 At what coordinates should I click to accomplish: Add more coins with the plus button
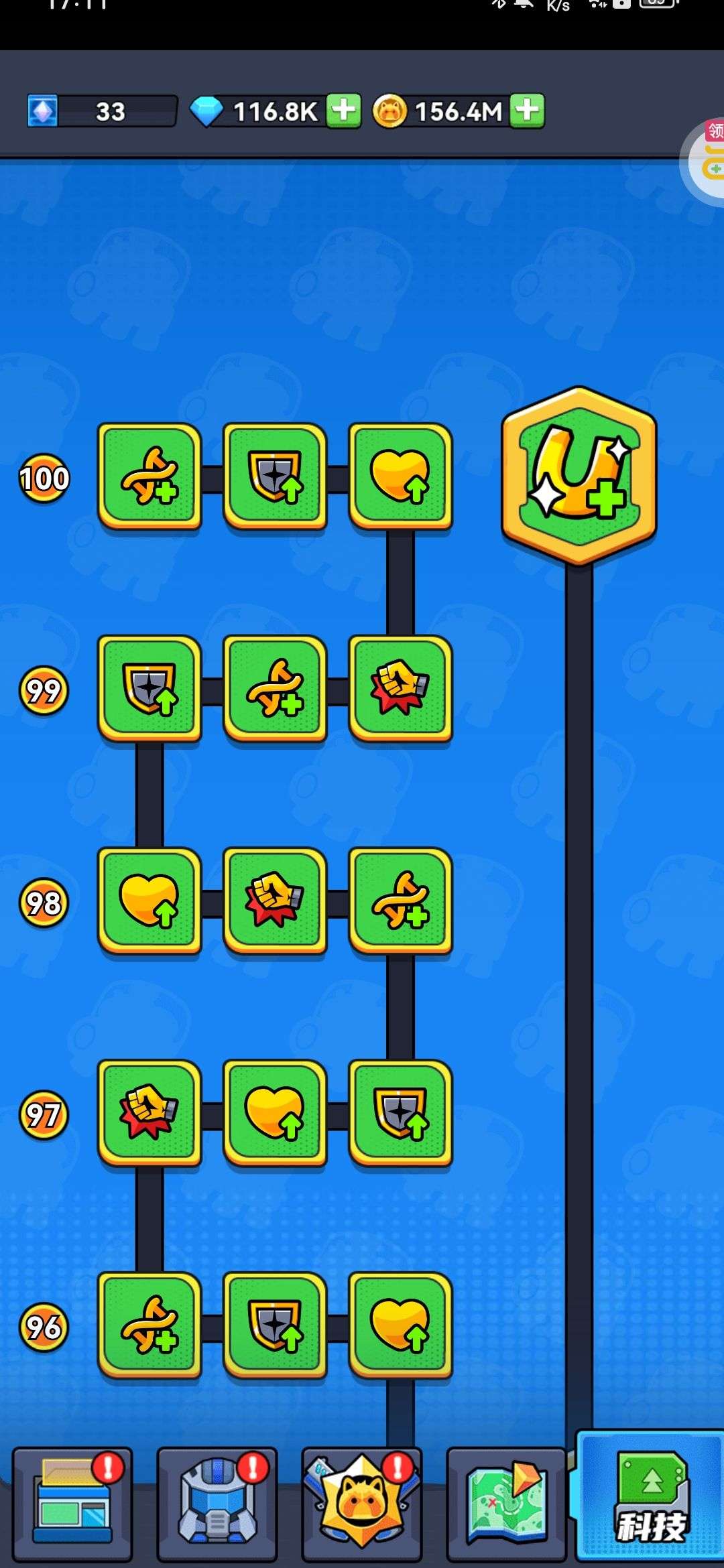527,111
